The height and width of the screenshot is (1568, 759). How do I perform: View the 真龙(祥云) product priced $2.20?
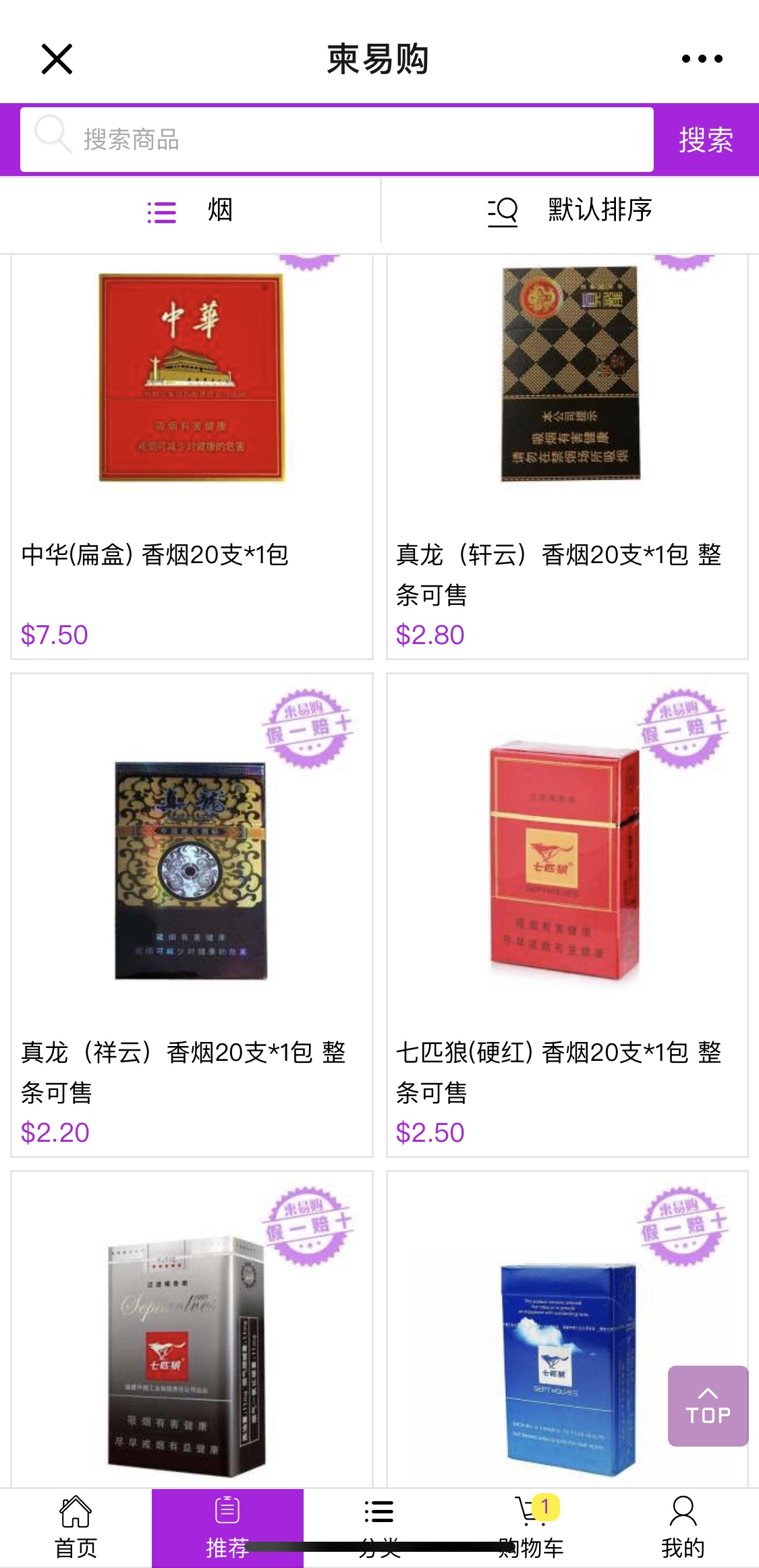click(192, 914)
